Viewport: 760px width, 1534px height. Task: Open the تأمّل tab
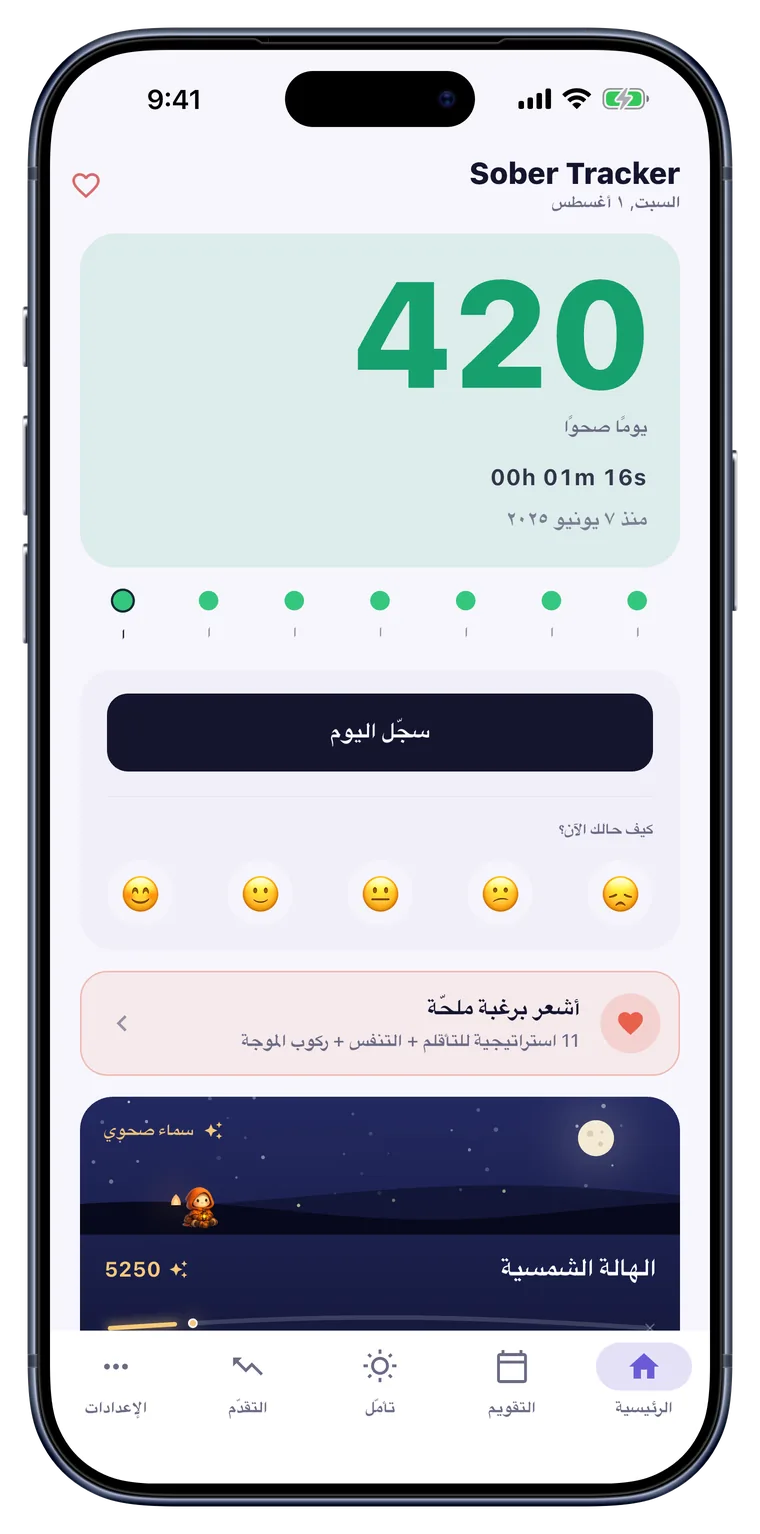pos(380,1380)
